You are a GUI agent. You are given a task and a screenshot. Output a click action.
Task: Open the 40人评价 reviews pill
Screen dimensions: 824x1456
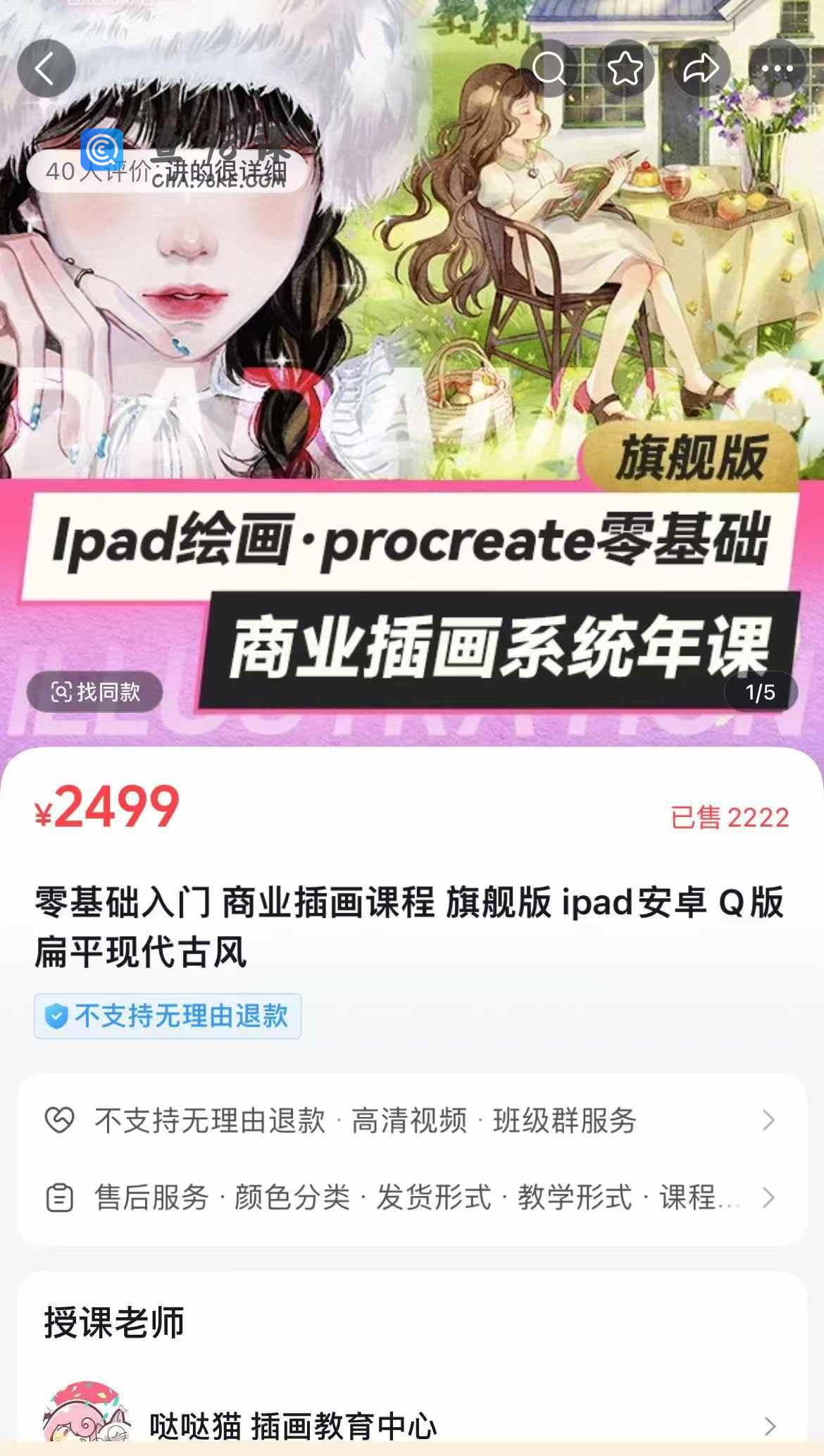166,171
